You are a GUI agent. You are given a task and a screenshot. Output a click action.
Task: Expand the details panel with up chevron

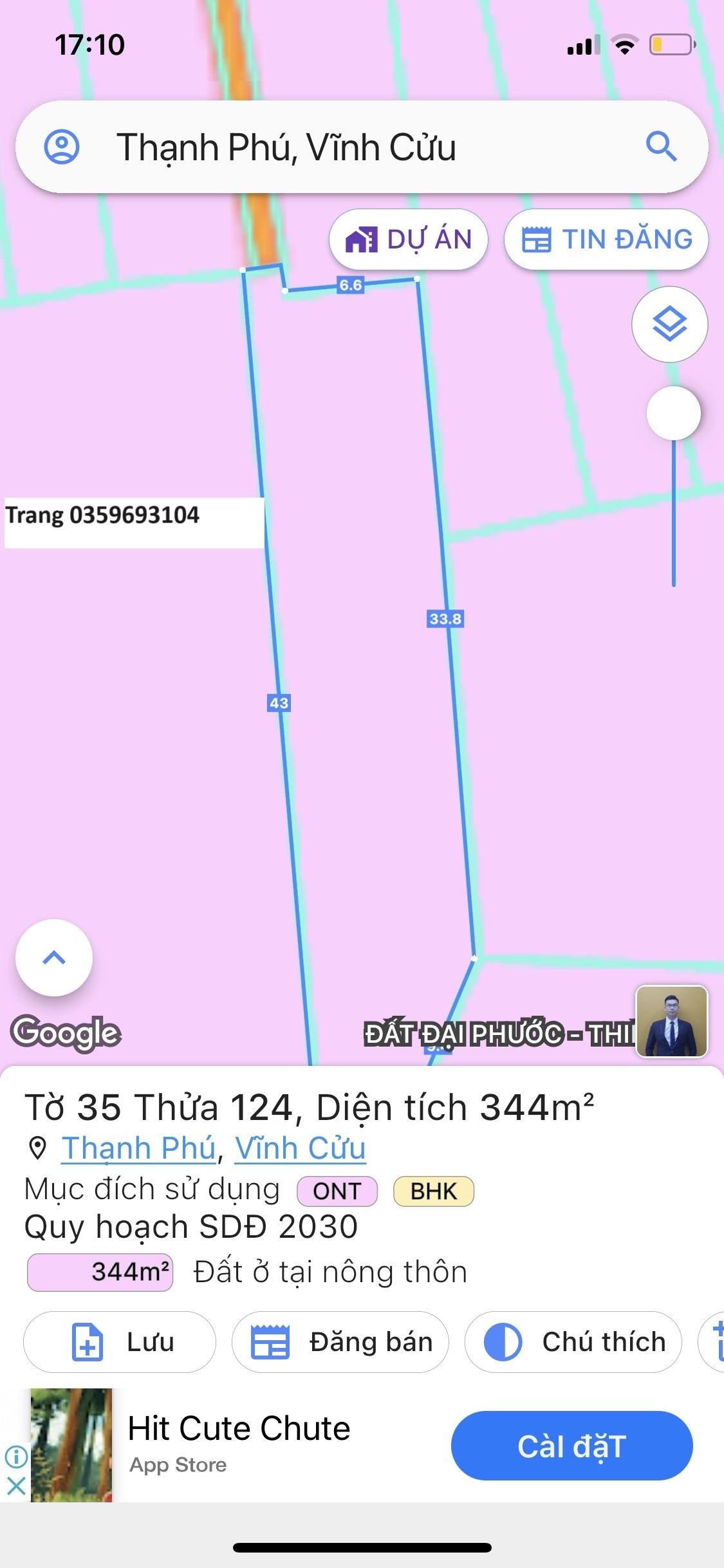pos(54,958)
